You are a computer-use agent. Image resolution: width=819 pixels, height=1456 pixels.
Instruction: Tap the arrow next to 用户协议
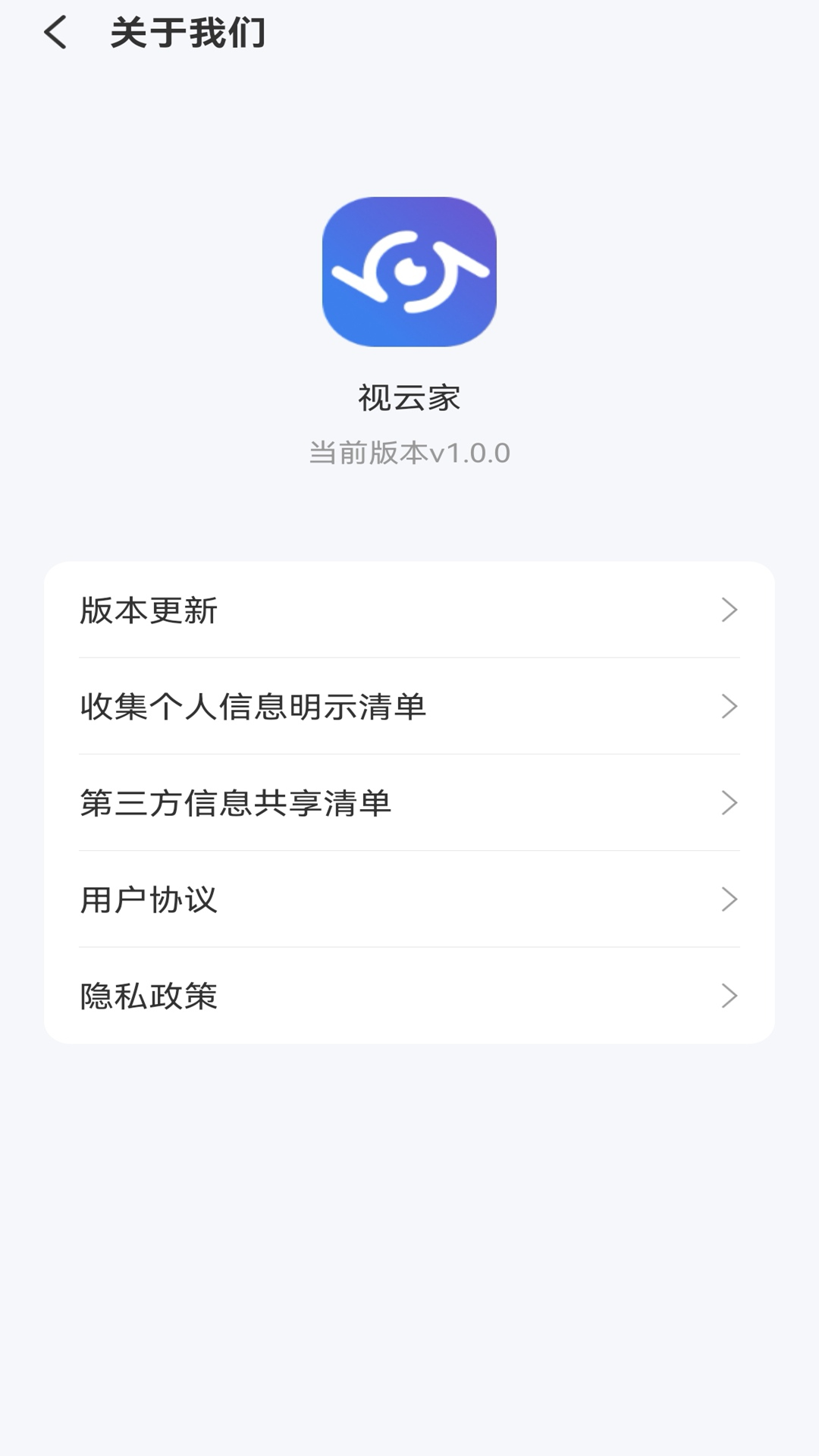point(730,901)
